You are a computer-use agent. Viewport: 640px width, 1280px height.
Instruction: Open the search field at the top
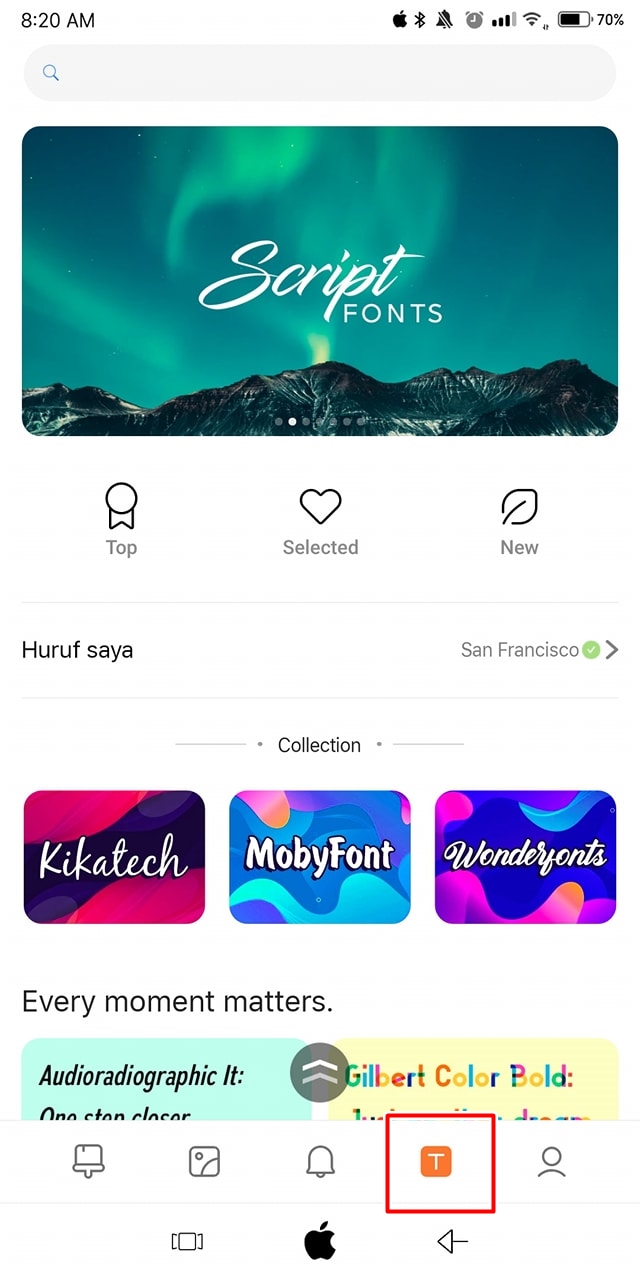pyautogui.click(x=320, y=72)
